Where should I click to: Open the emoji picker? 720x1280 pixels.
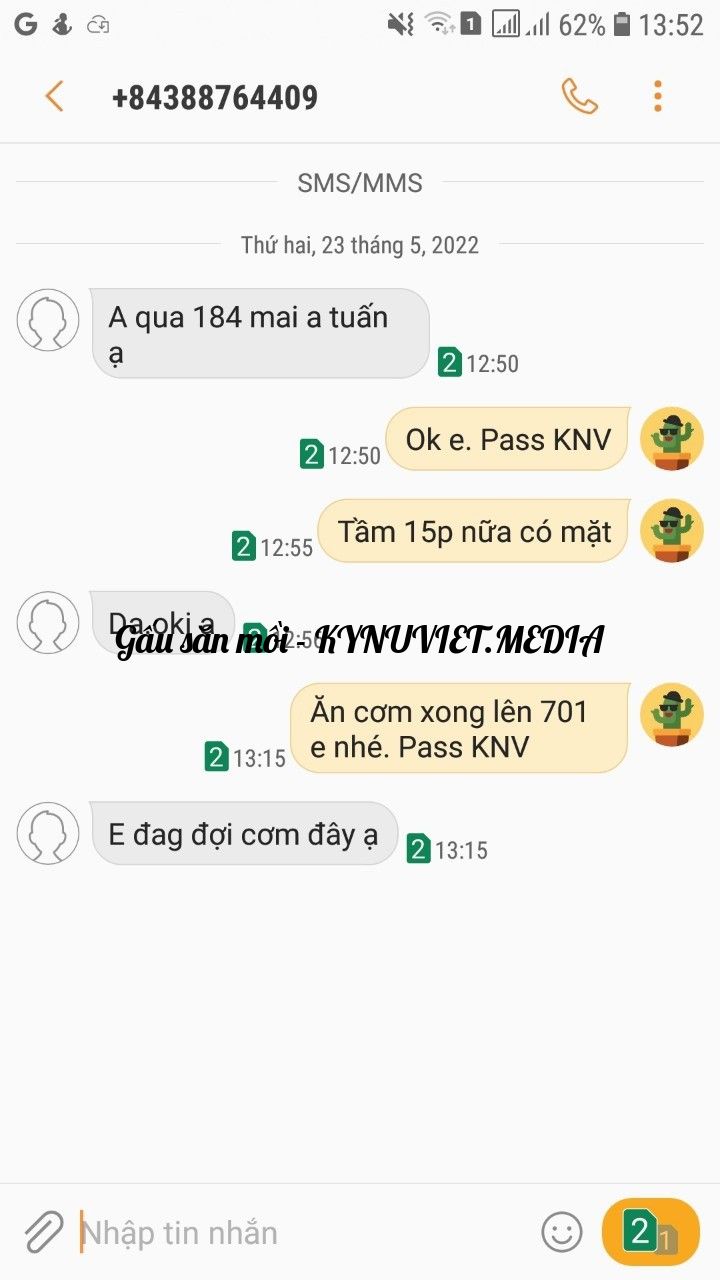point(562,1232)
